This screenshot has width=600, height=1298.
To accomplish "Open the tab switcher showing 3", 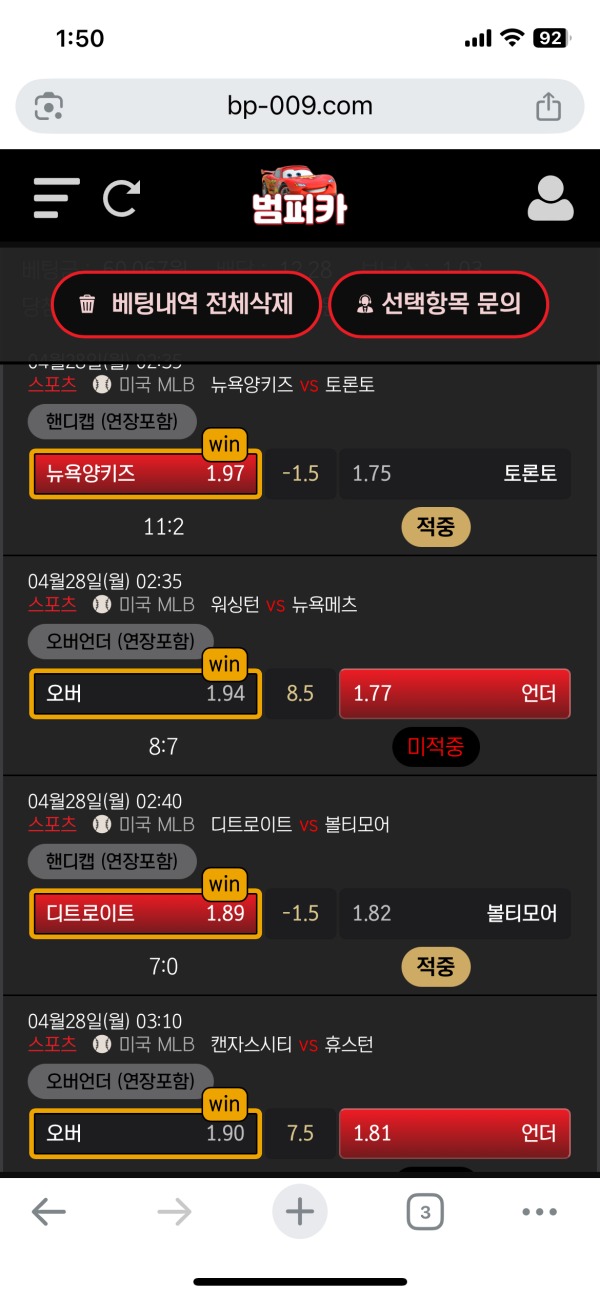I will tap(425, 1212).
